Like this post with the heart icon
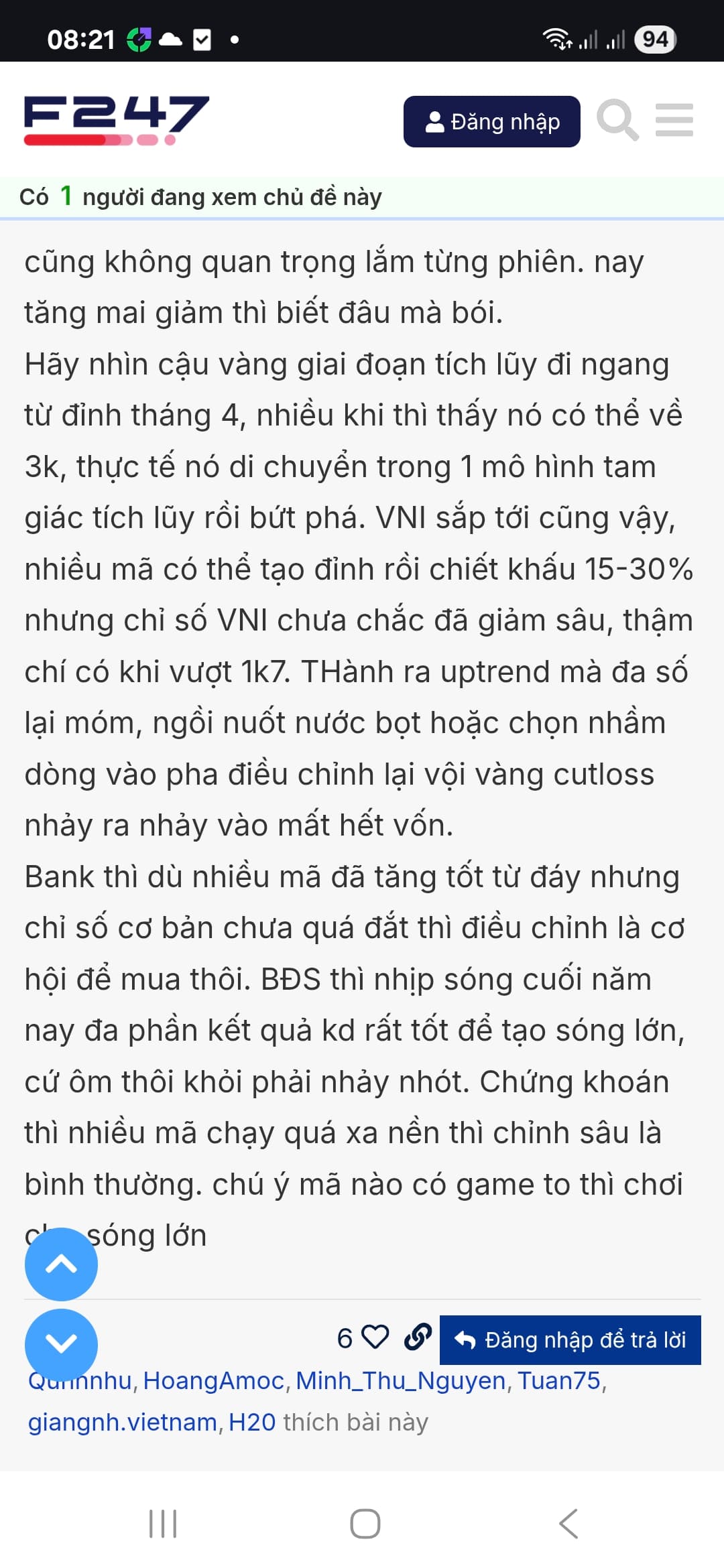 [375, 1337]
